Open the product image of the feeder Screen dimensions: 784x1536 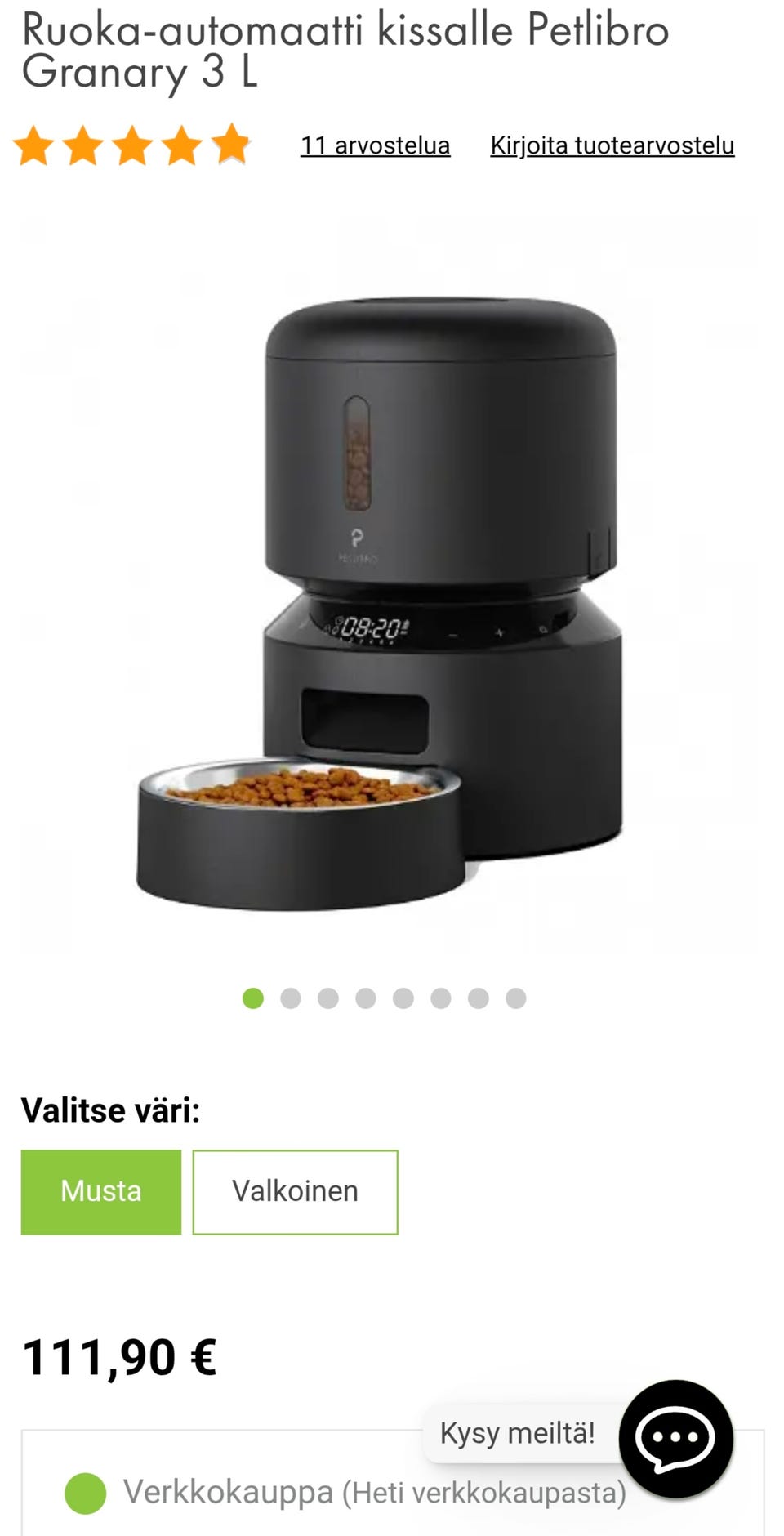[x=380, y=602]
